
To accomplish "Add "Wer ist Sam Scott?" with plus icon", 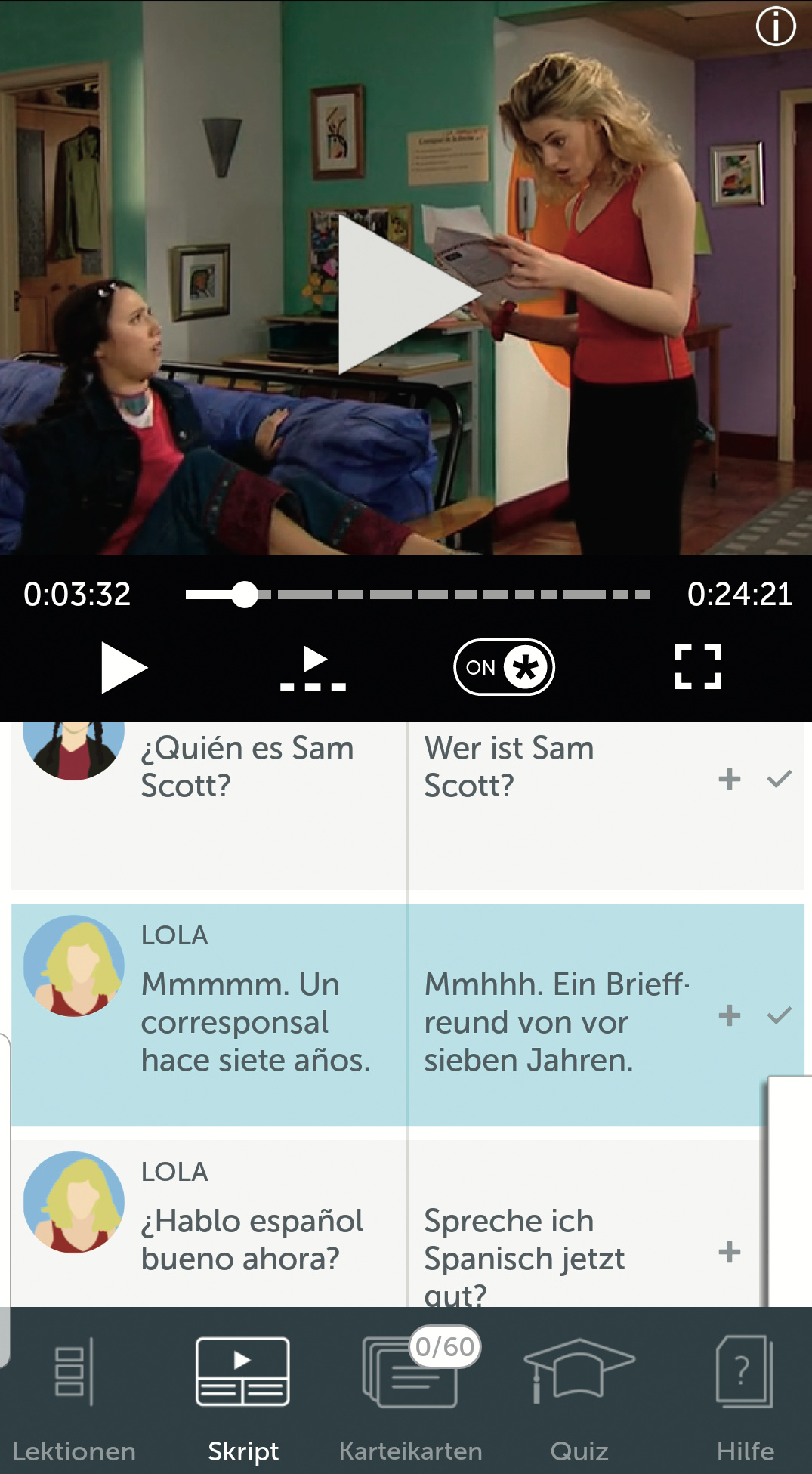I will [729, 779].
